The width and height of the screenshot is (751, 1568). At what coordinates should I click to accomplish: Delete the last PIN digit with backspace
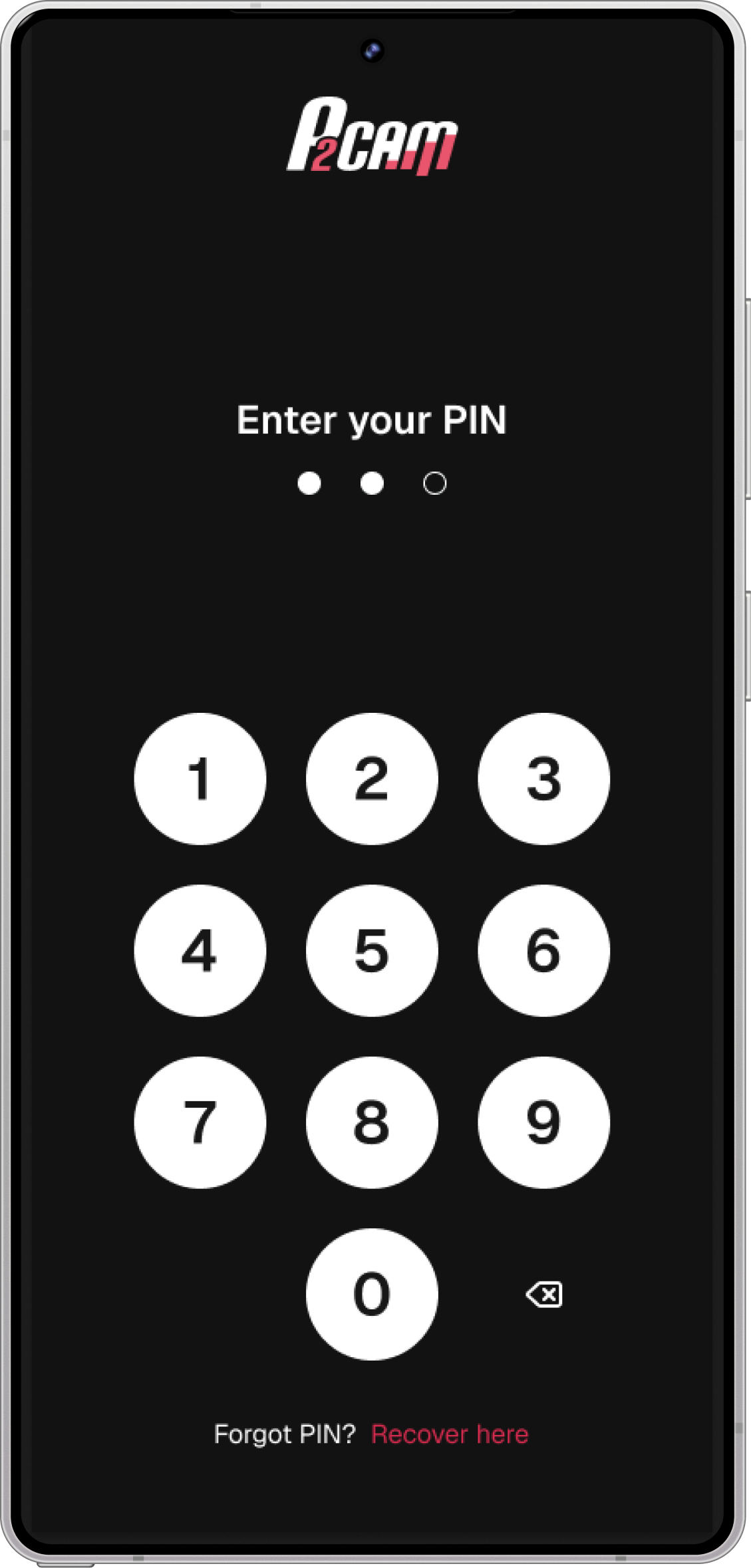(544, 1295)
